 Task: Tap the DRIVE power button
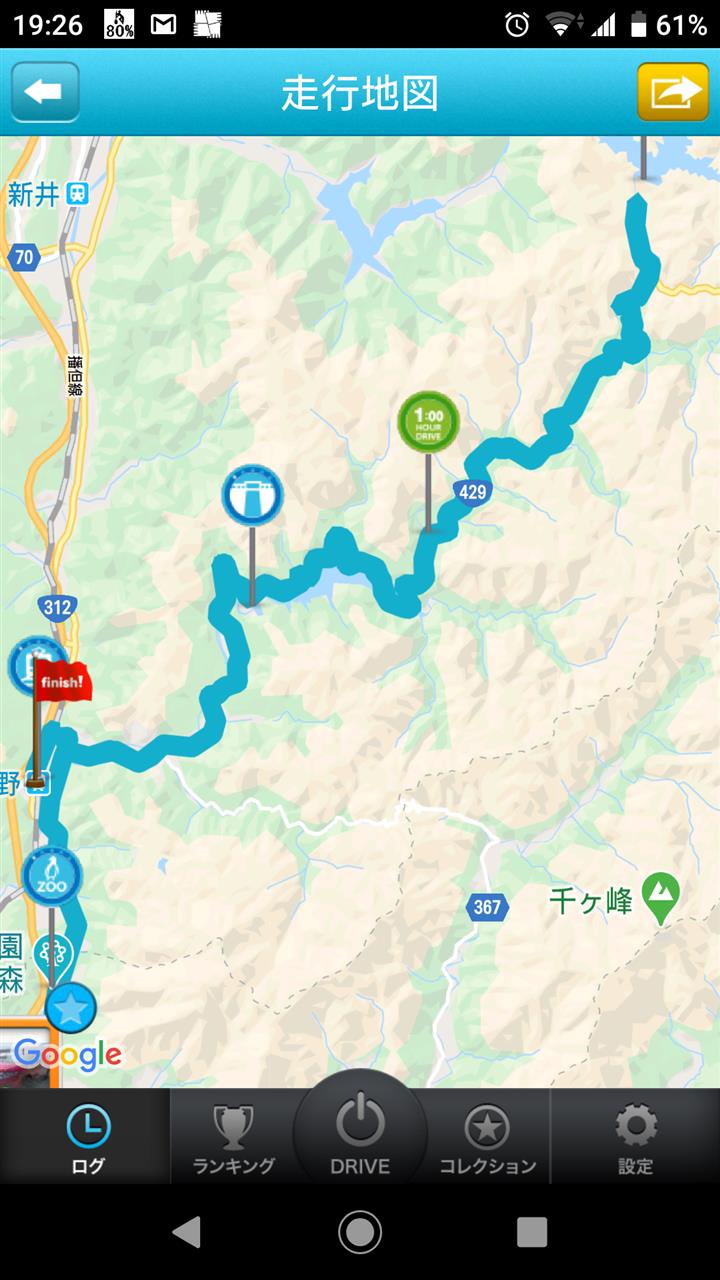[360, 1132]
